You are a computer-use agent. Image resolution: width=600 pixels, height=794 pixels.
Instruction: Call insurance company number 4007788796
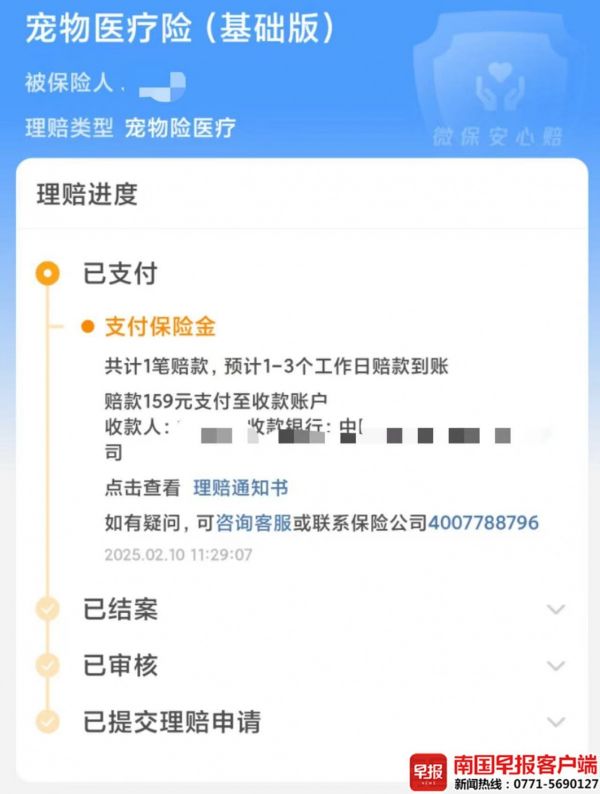(483, 523)
